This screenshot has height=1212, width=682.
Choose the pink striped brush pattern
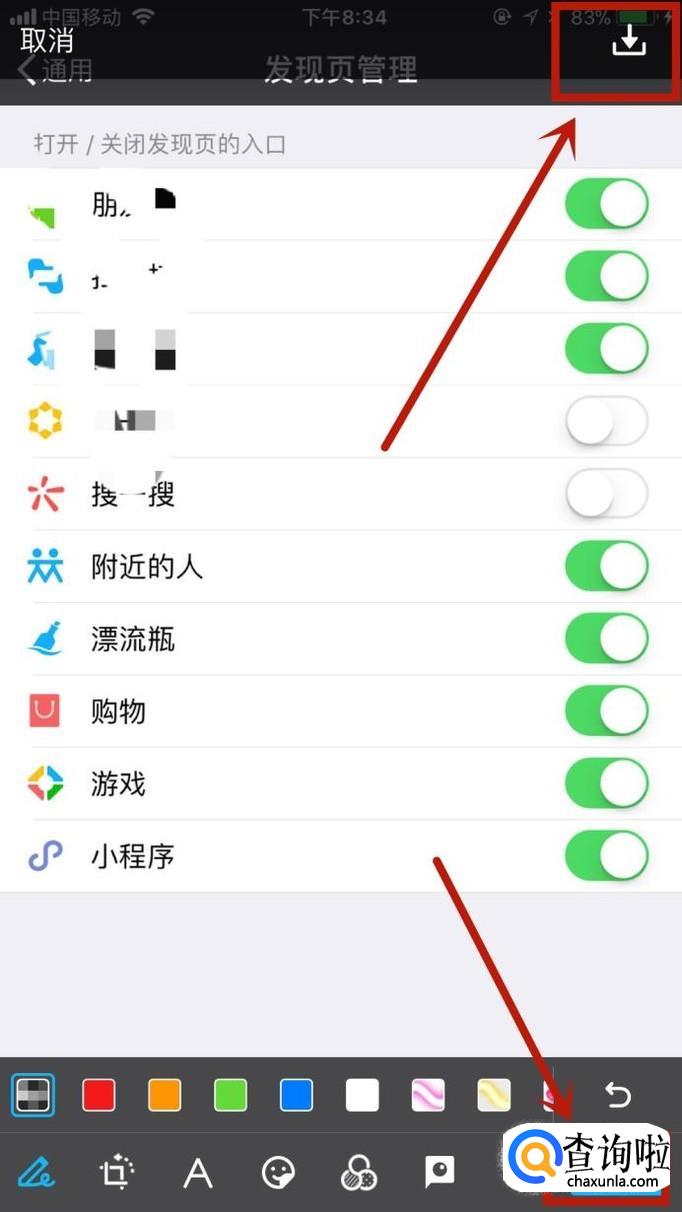(429, 1095)
